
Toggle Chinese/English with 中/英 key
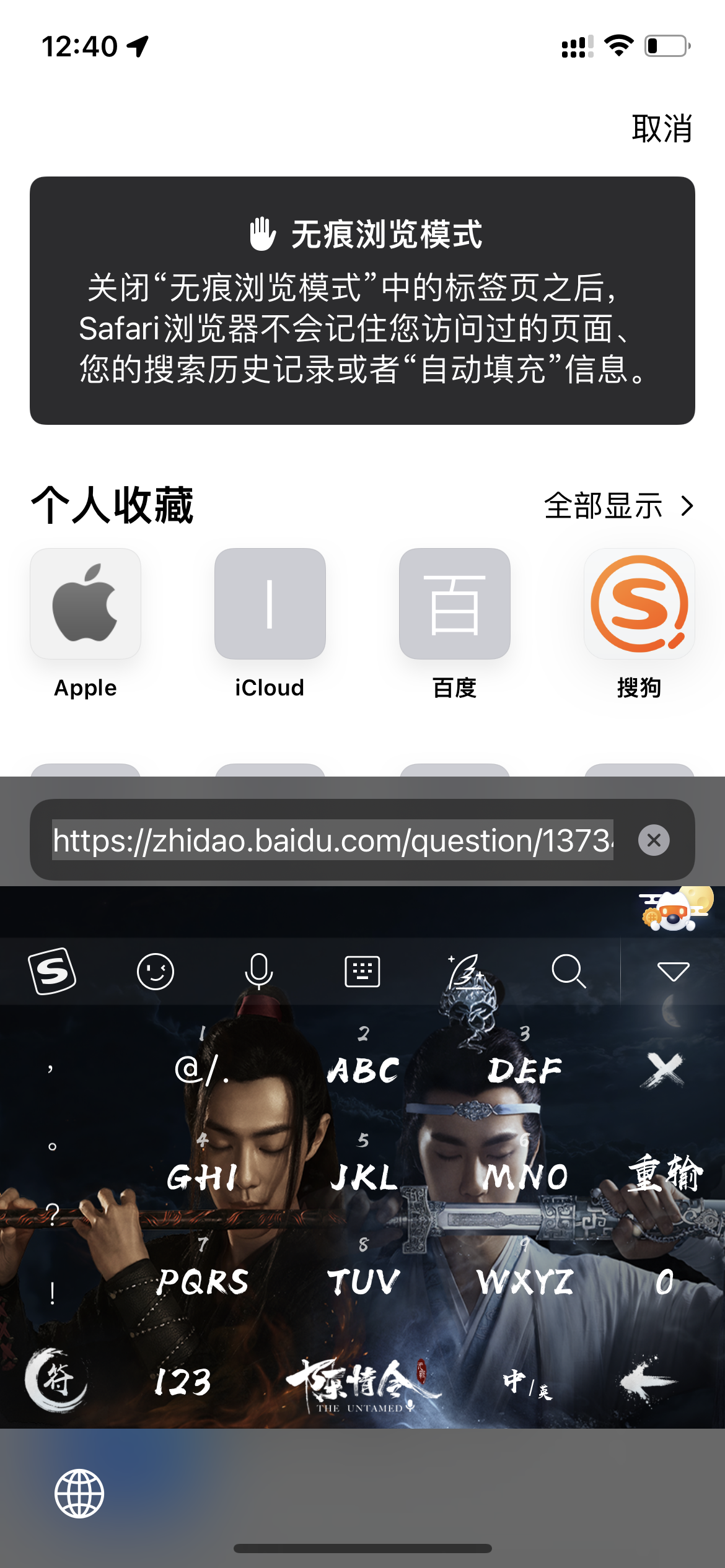click(x=527, y=1382)
